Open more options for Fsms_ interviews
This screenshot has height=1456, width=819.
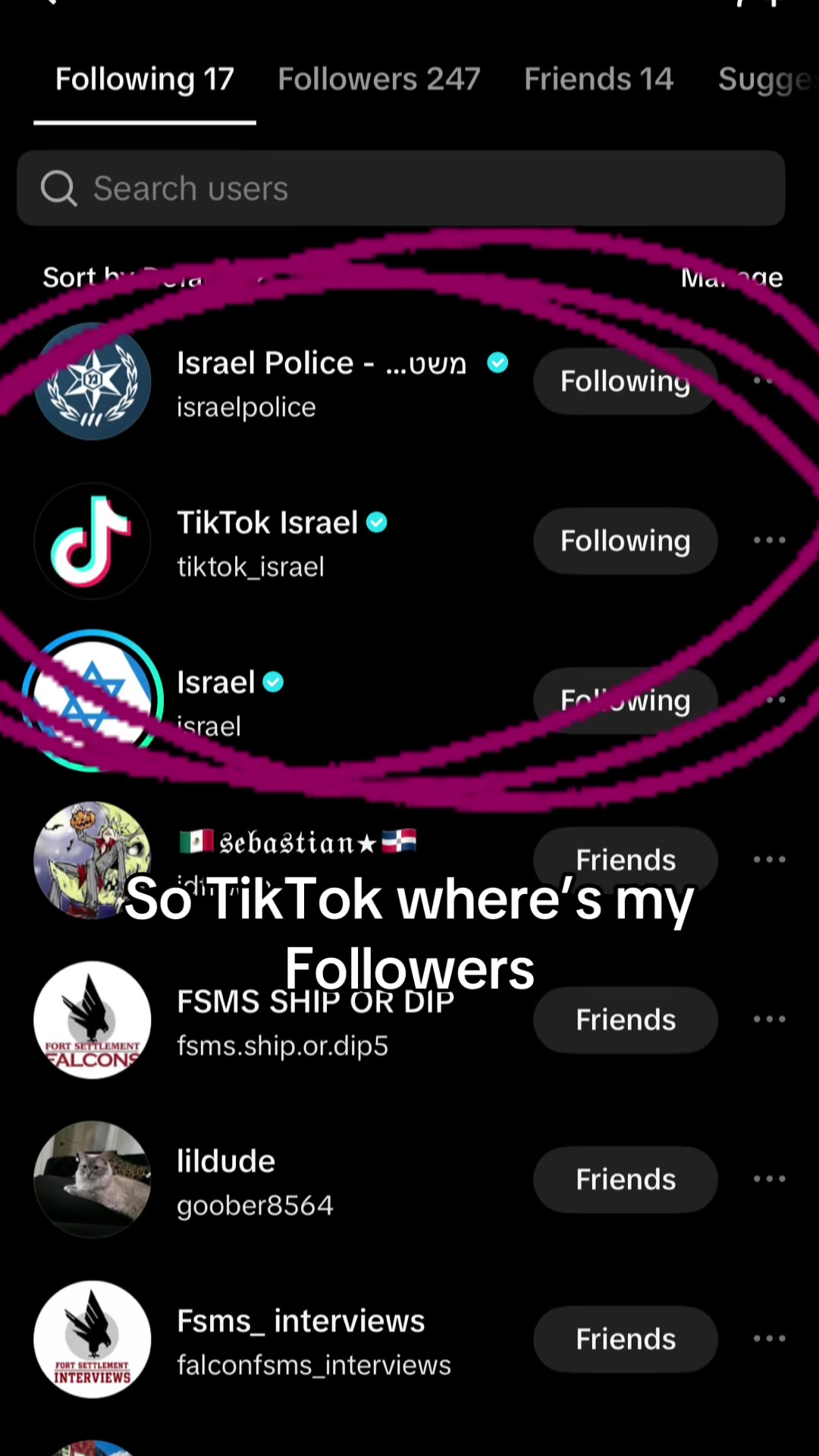(770, 1338)
